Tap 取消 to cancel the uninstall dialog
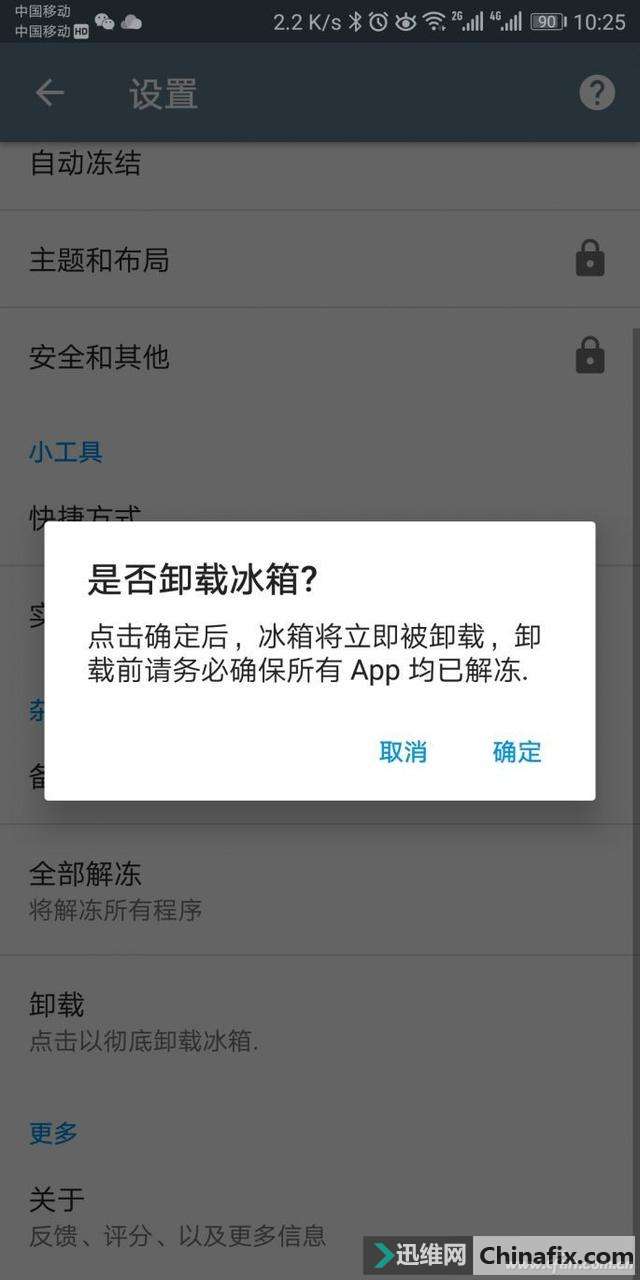The height and width of the screenshot is (1280, 640). [x=403, y=752]
